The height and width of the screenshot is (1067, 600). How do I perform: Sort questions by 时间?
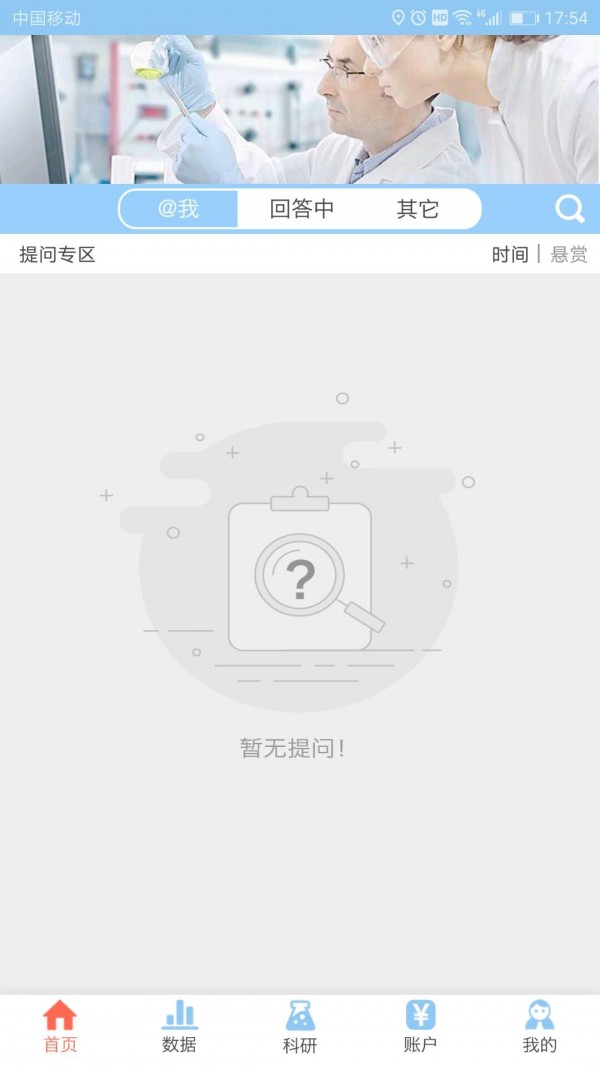point(509,254)
